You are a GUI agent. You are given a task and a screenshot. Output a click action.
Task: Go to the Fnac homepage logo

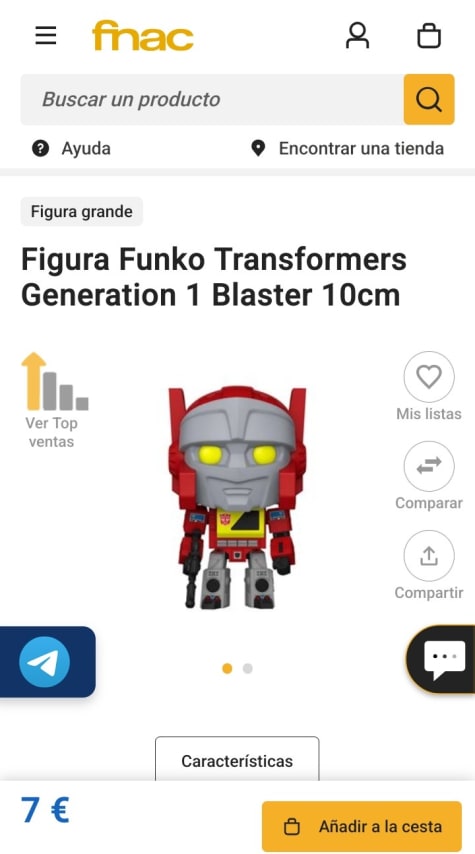coord(143,35)
